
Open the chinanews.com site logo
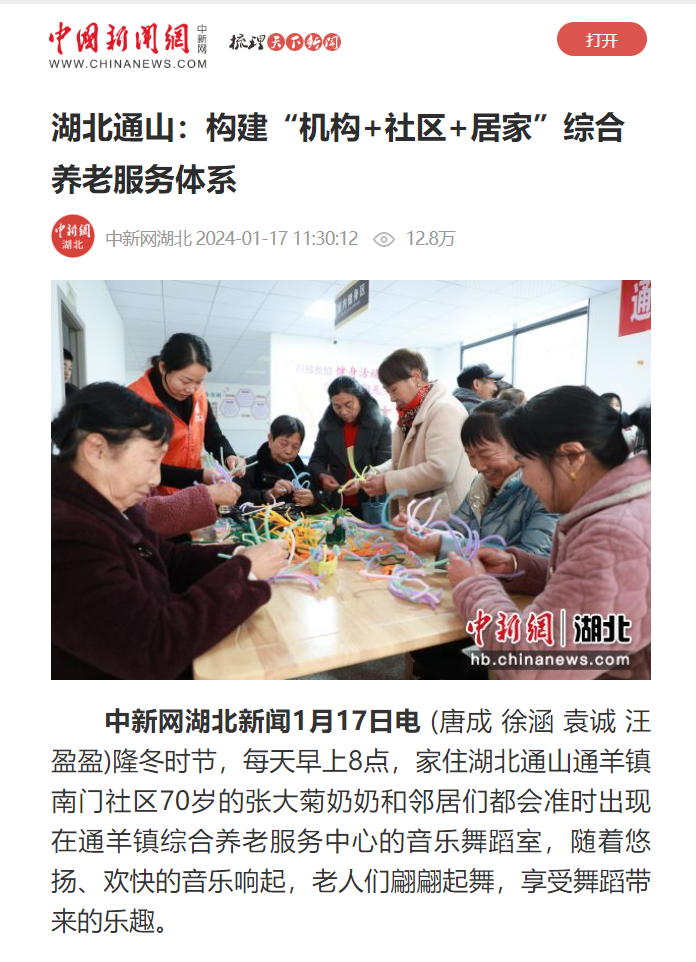[128, 45]
